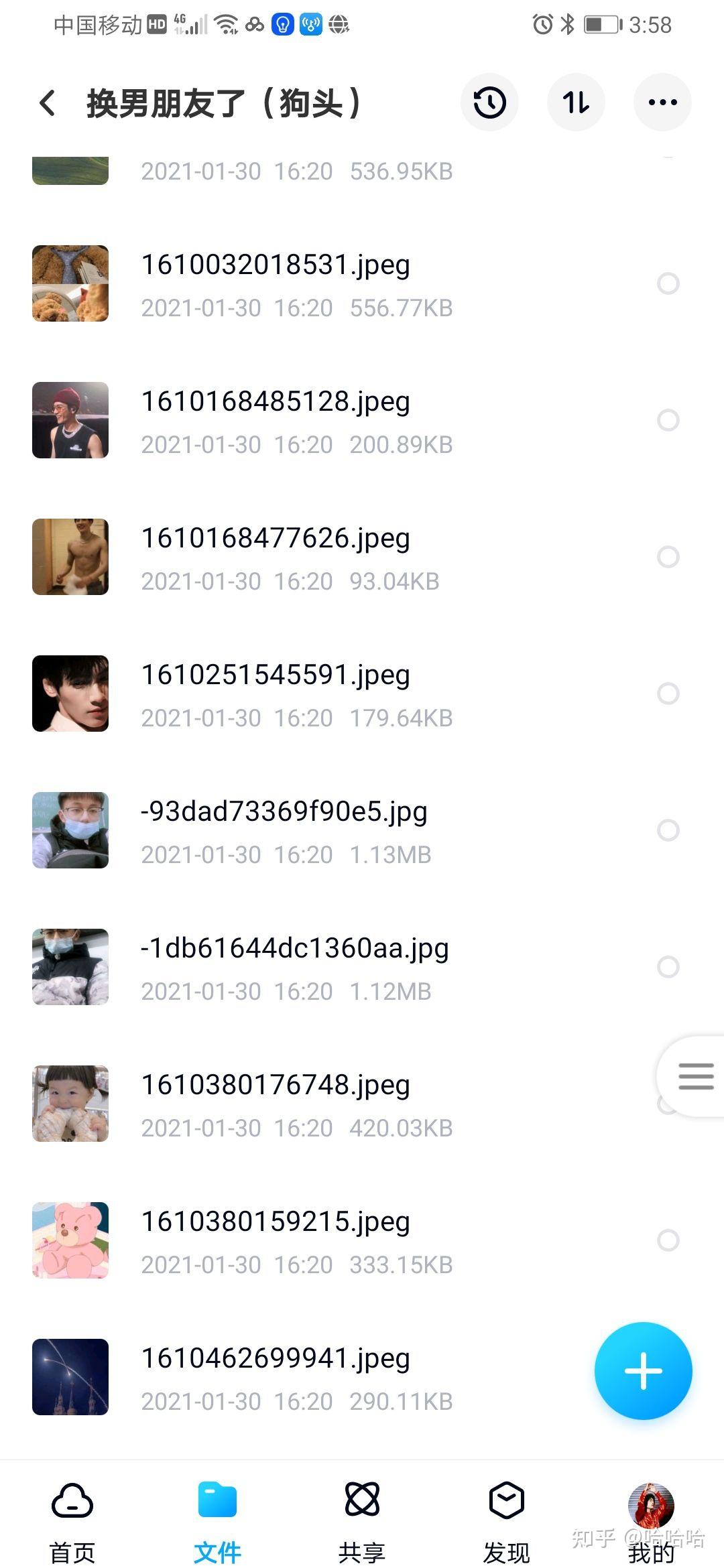This screenshot has width=724, height=1568.
Task: Expand the floating side menu handle
Action: (x=695, y=1076)
